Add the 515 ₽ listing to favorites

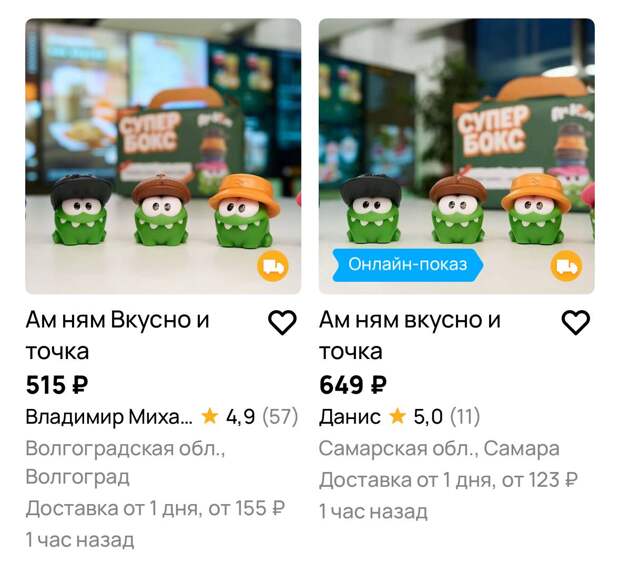click(x=283, y=322)
